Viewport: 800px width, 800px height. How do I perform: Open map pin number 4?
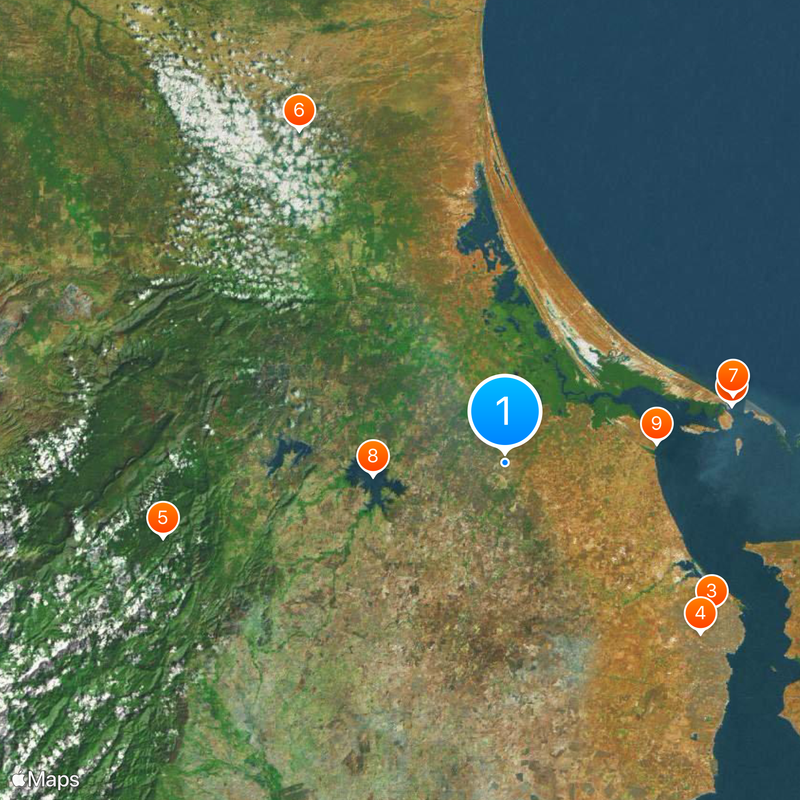(700, 613)
